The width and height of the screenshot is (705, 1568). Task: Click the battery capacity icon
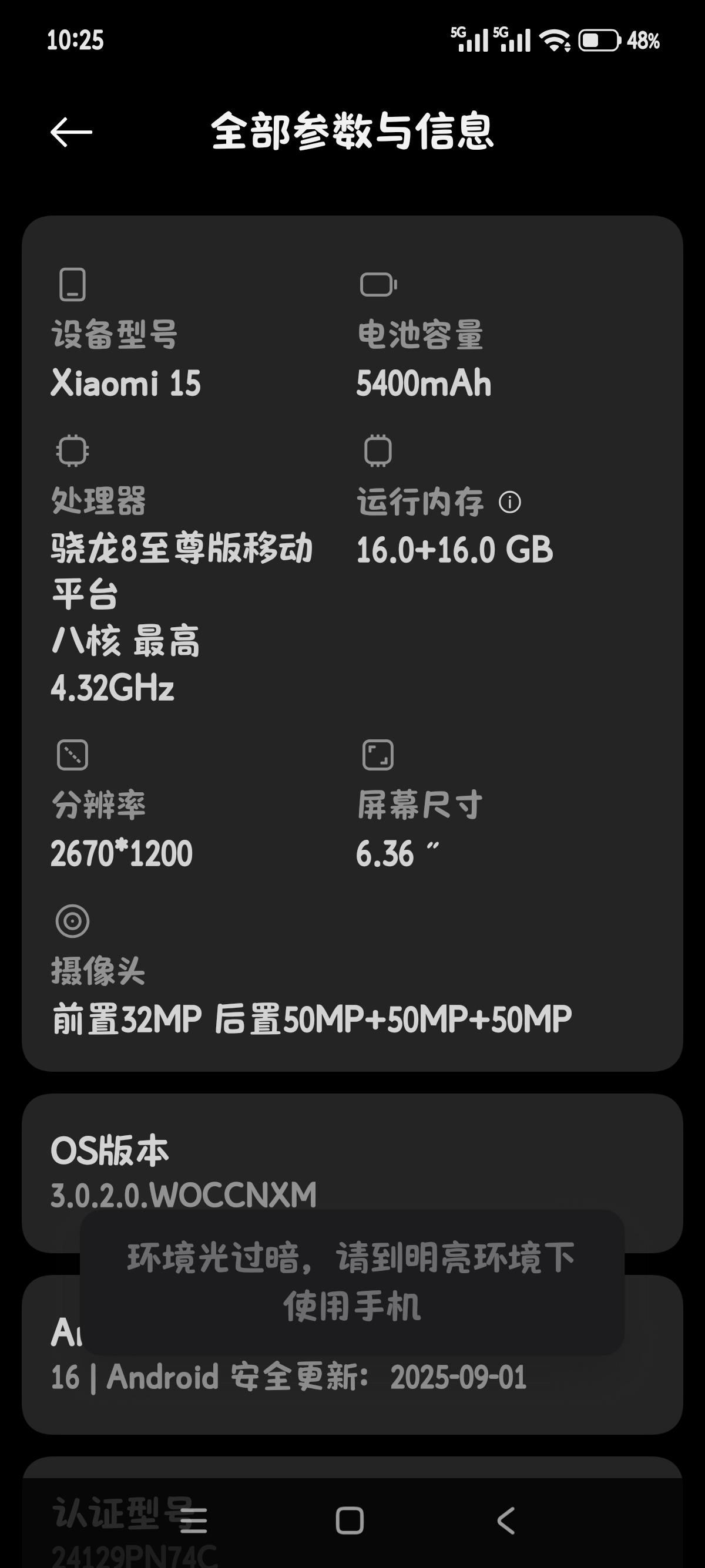[x=377, y=284]
